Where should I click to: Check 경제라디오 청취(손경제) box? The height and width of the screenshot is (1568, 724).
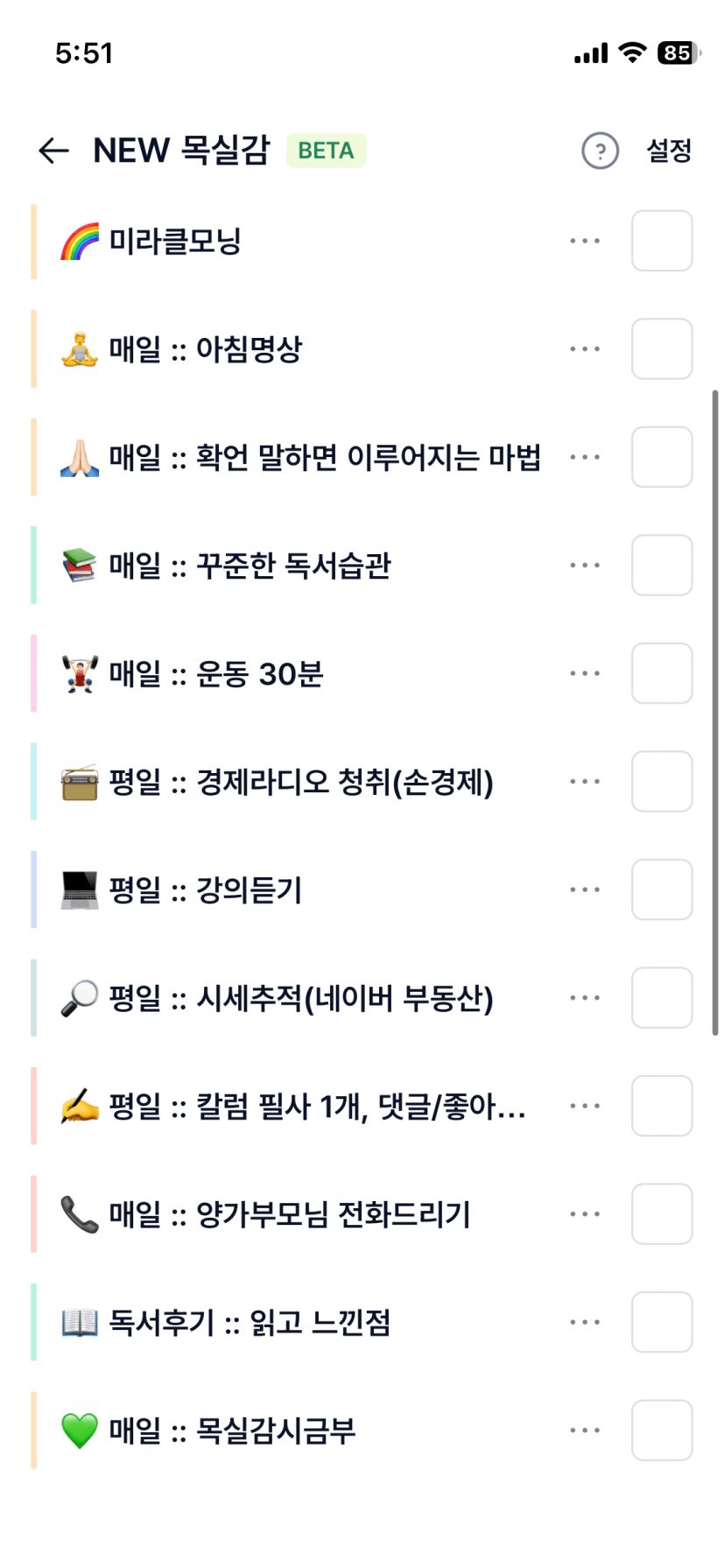tap(662, 781)
